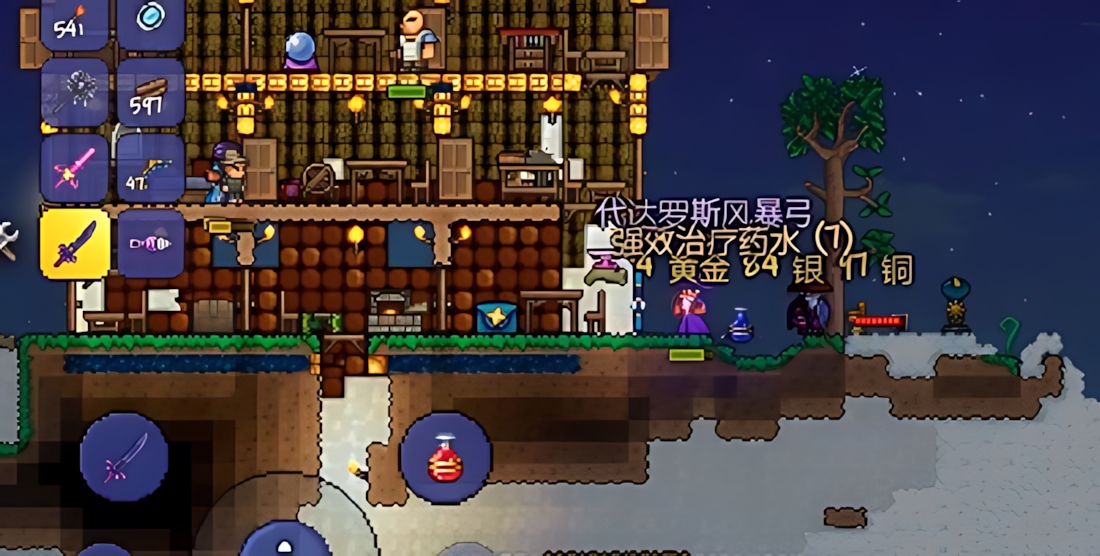The image size is (1100, 556).
Task: Select the bow hotbar slot showing 47
Action: pos(151,168)
